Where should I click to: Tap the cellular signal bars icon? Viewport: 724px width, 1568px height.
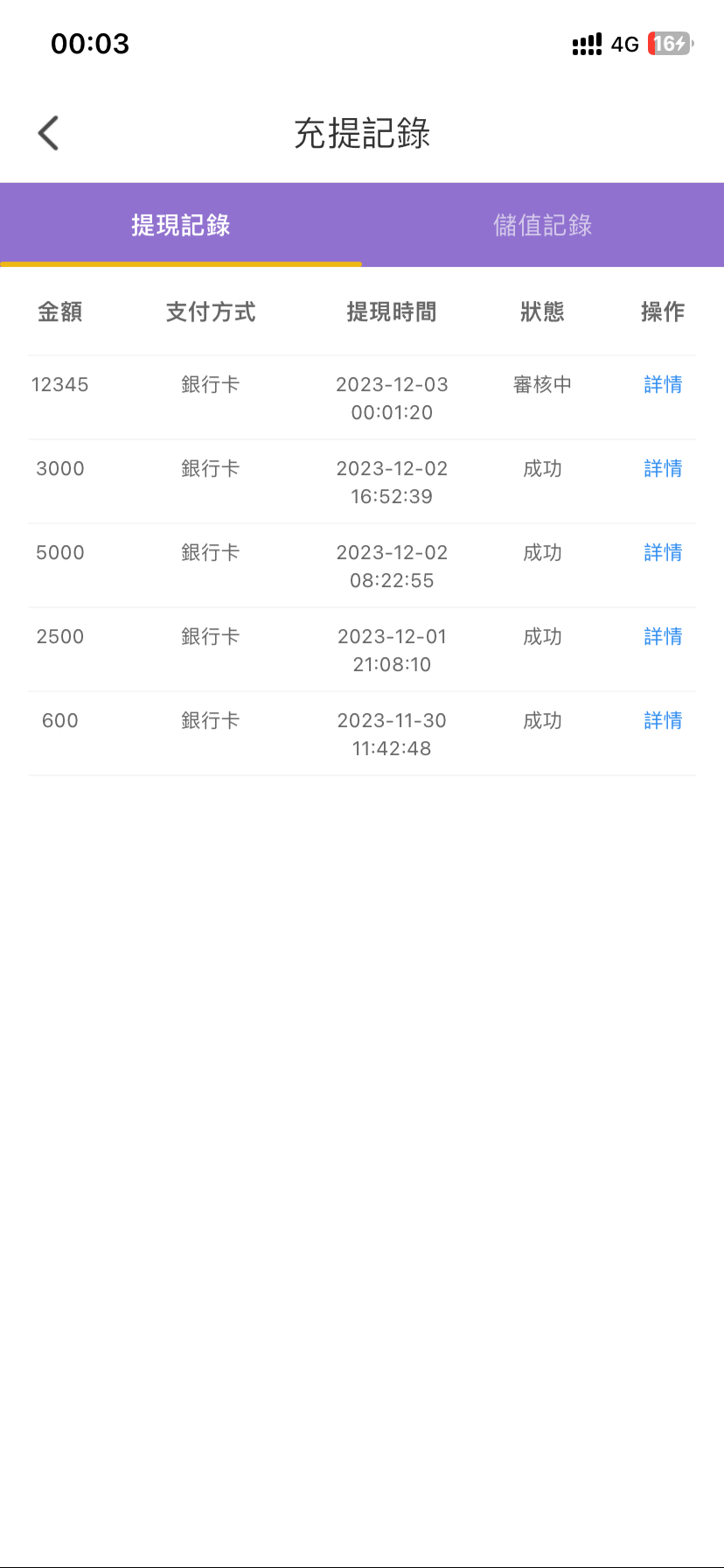tap(585, 43)
